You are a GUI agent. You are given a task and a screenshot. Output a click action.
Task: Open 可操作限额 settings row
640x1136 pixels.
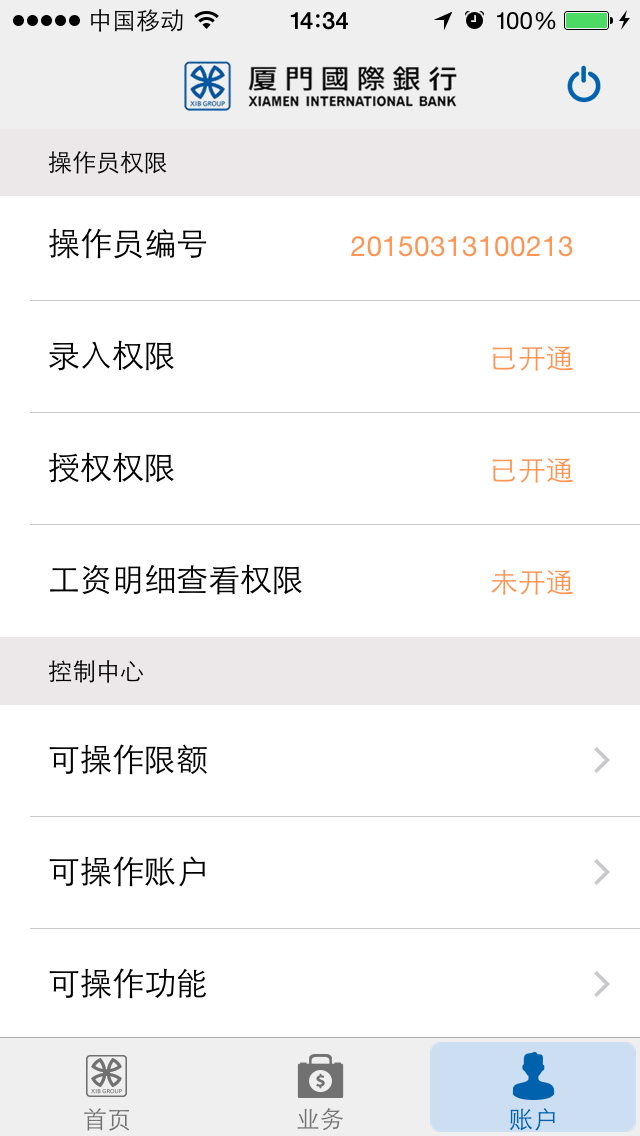click(x=320, y=761)
